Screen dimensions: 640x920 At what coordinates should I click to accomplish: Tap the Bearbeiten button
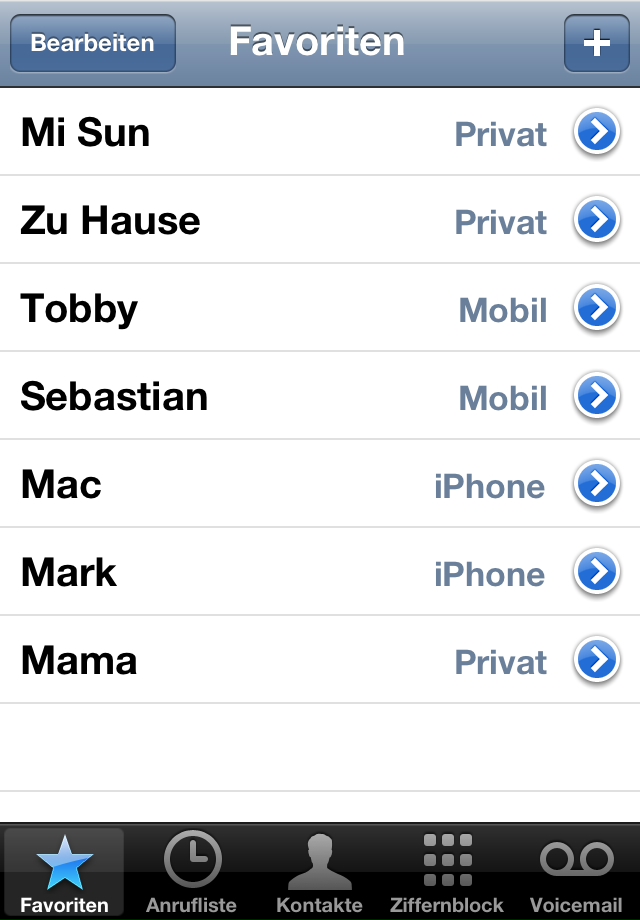[92, 43]
